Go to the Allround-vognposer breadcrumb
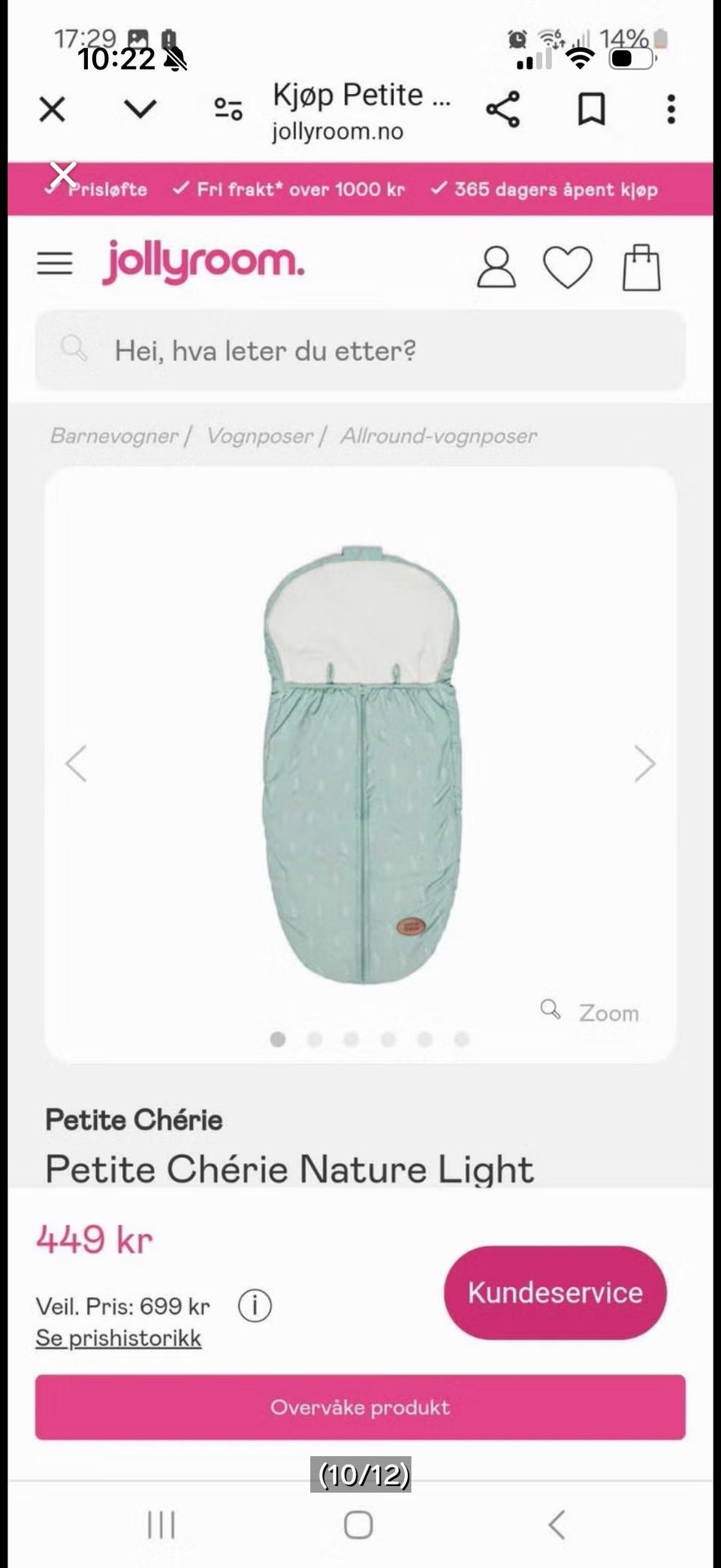Image resolution: width=721 pixels, height=1568 pixels. coord(439,436)
